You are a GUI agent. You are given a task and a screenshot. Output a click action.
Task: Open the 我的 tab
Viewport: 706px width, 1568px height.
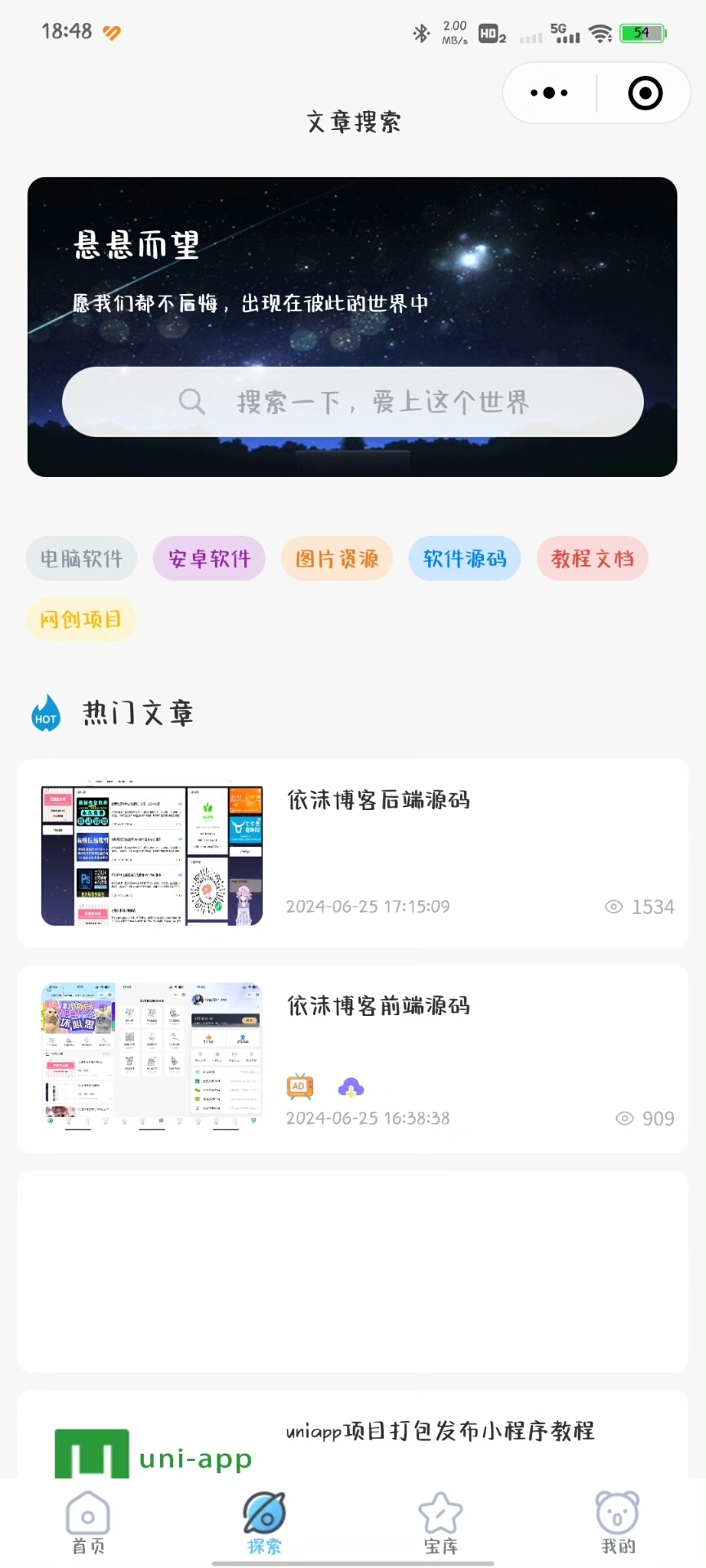[x=617, y=1522]
